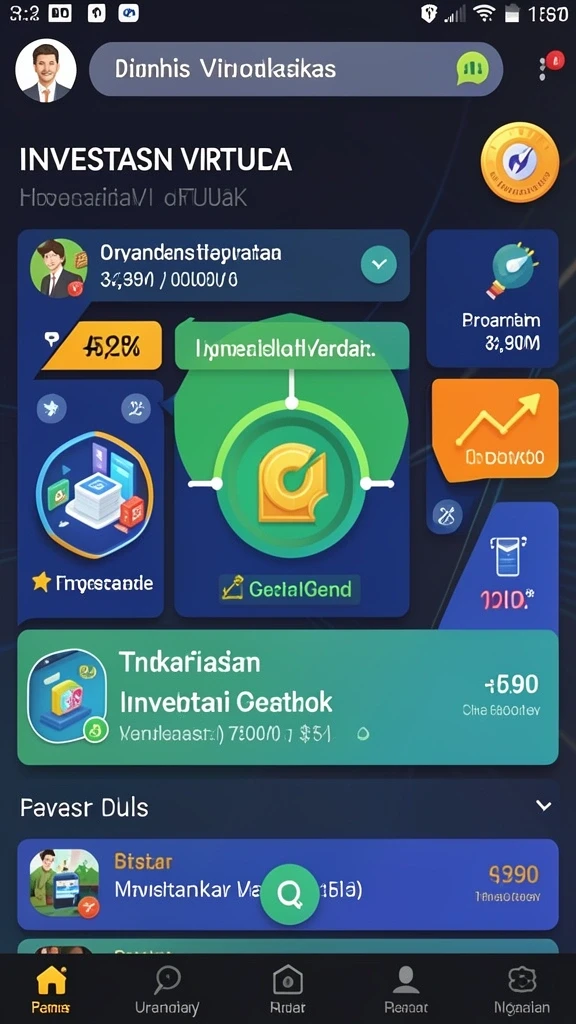Switch to the Ngaaian tab
576x1024 pixels.
pyautogui.click(x=522, y=989)
